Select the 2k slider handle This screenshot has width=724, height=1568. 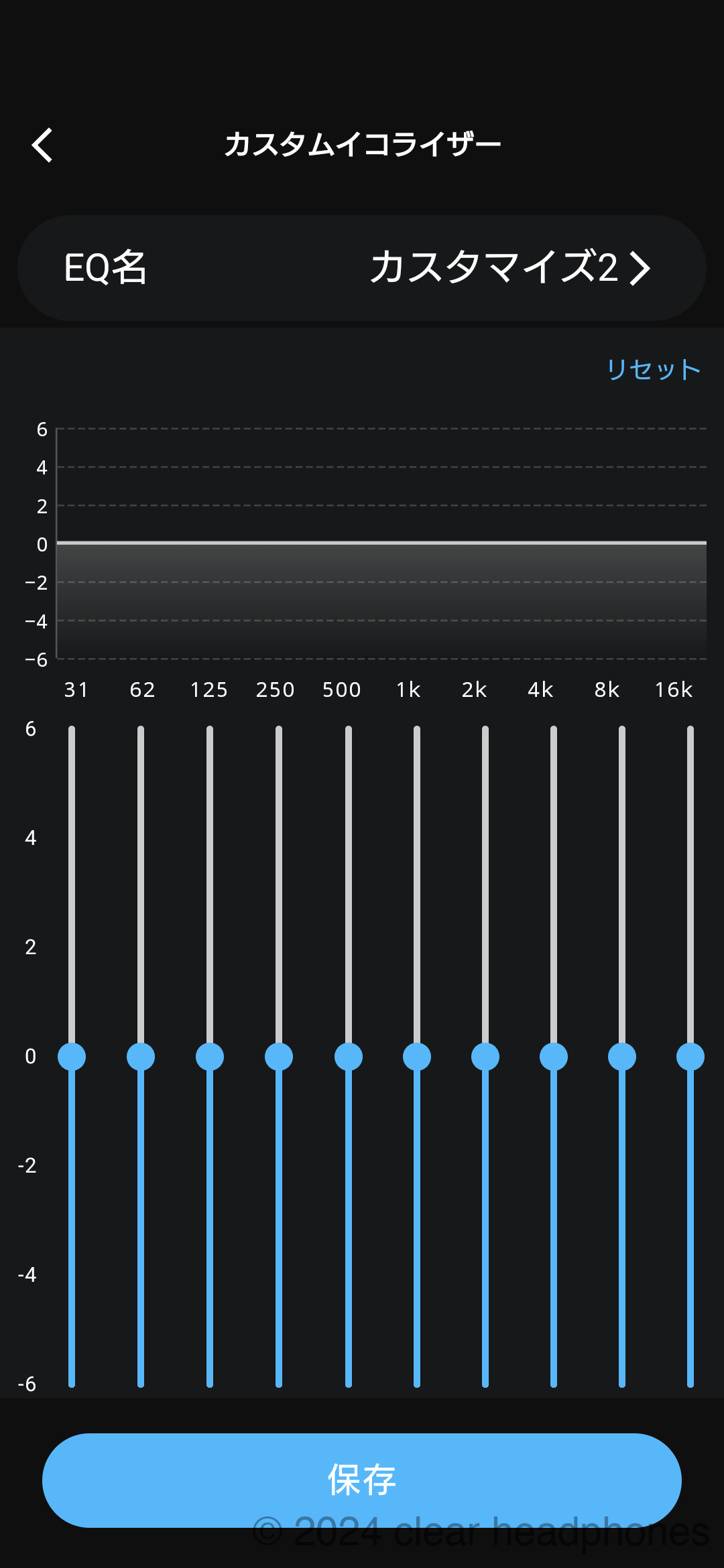(x=485, y=1057)
